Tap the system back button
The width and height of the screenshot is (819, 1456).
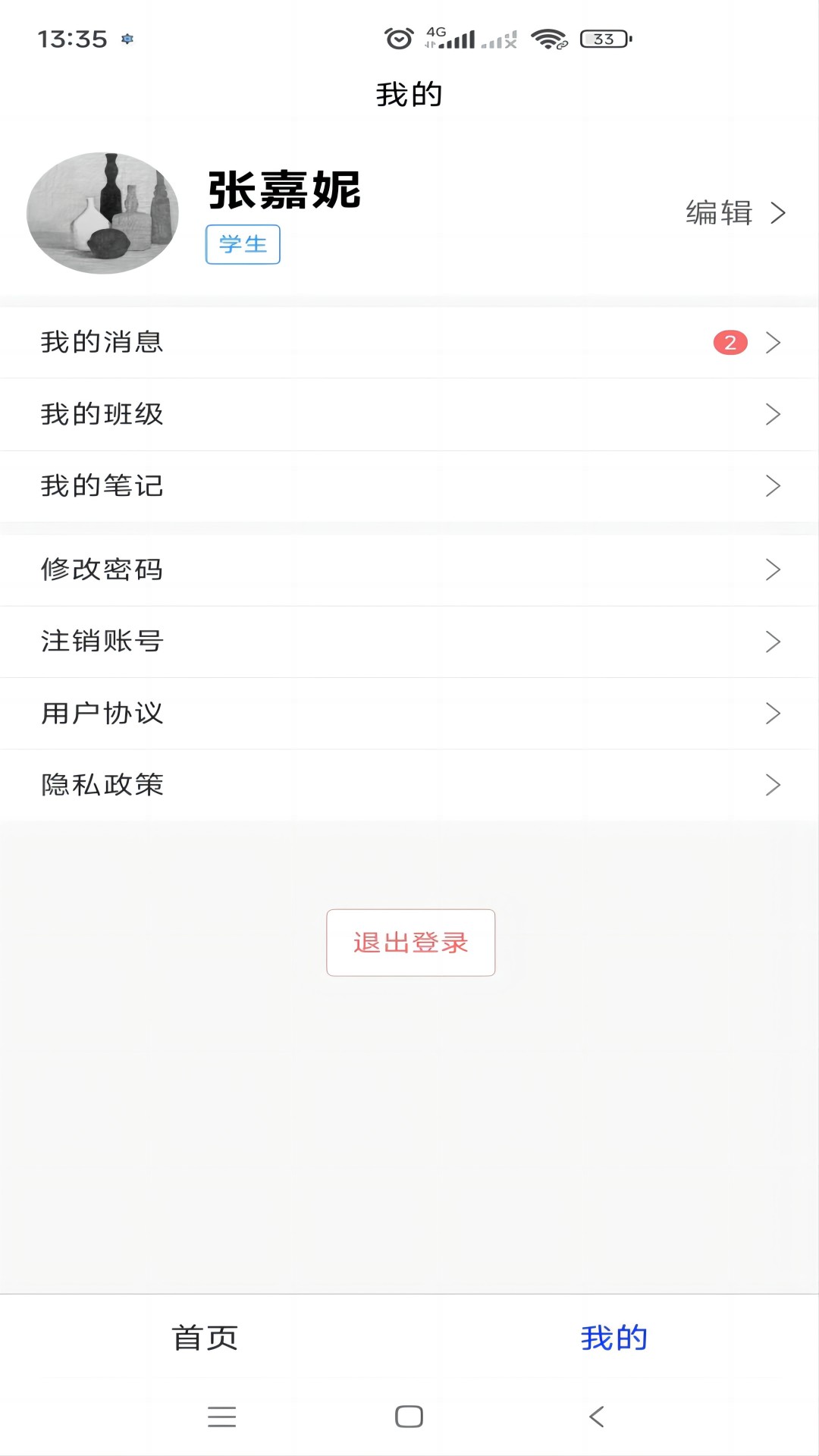pos(597,1417)
